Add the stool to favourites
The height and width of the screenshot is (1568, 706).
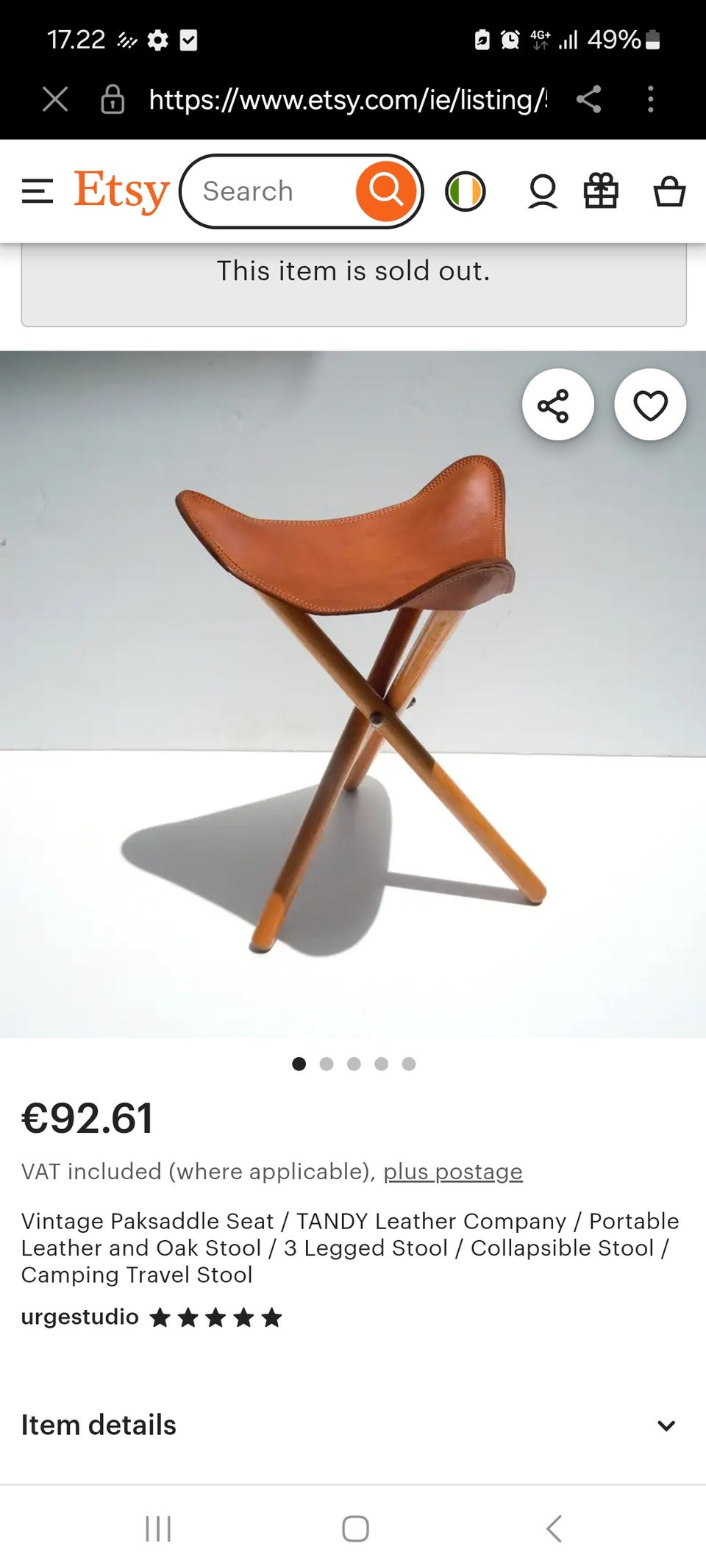(650, 404)
